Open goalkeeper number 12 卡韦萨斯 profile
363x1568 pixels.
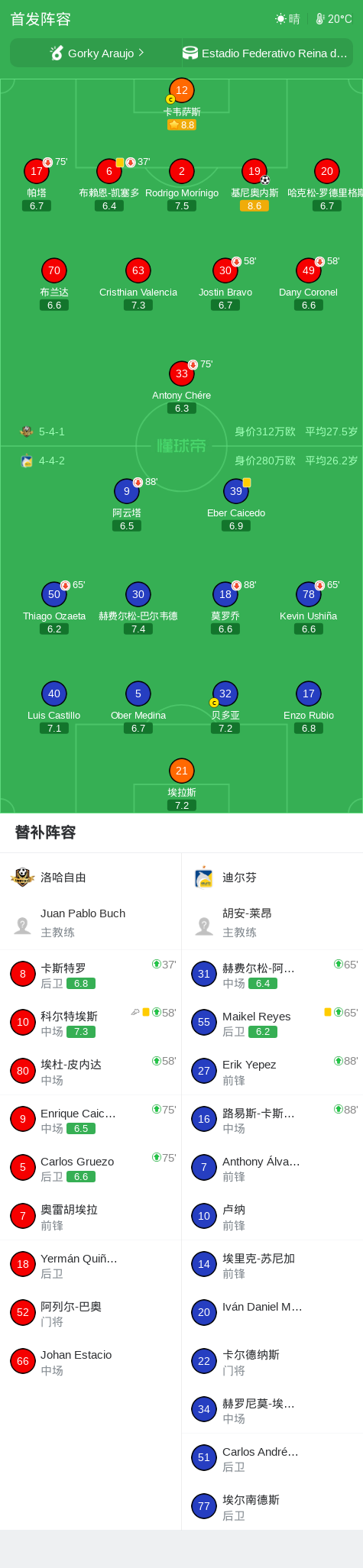click(182, 104)
